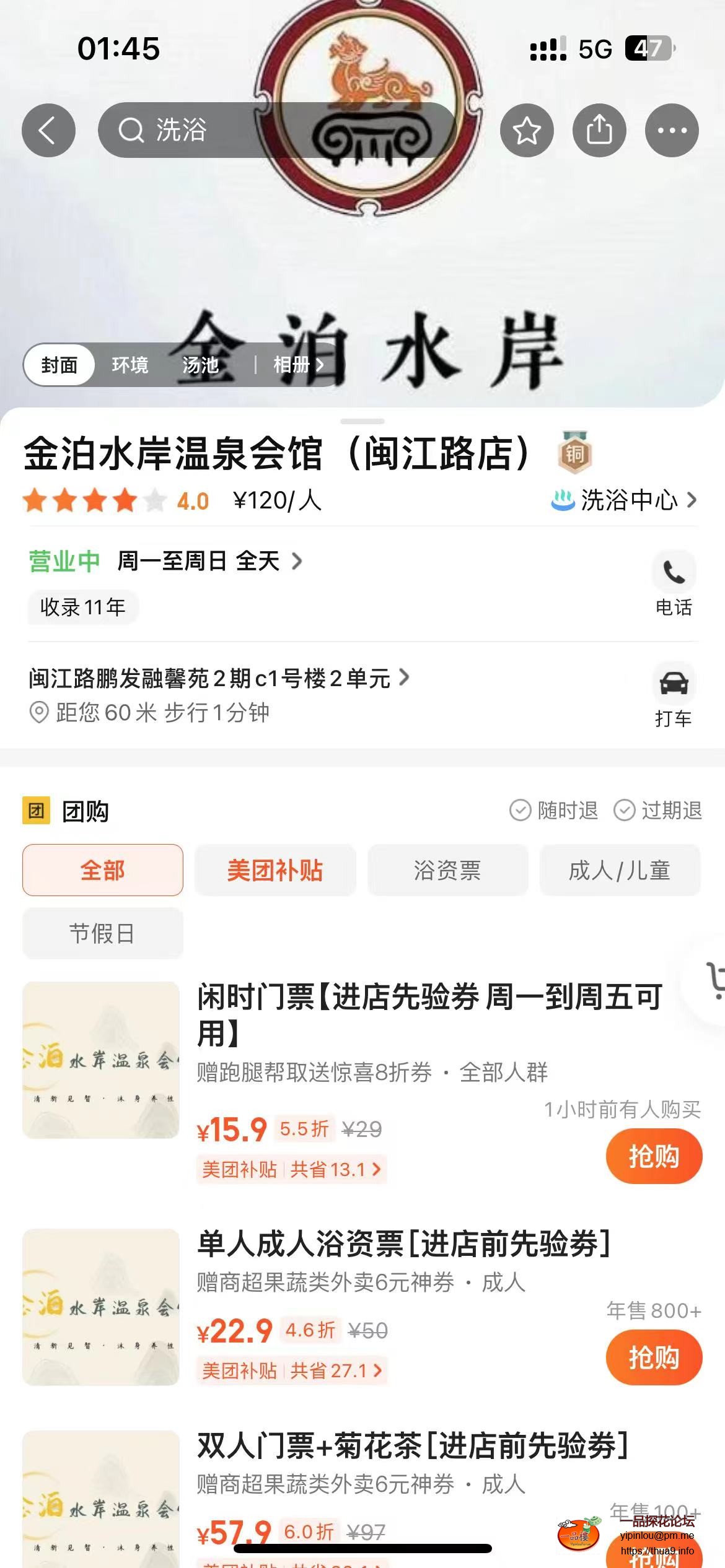Filter deals by 成人/儿童

coord(620,870)
